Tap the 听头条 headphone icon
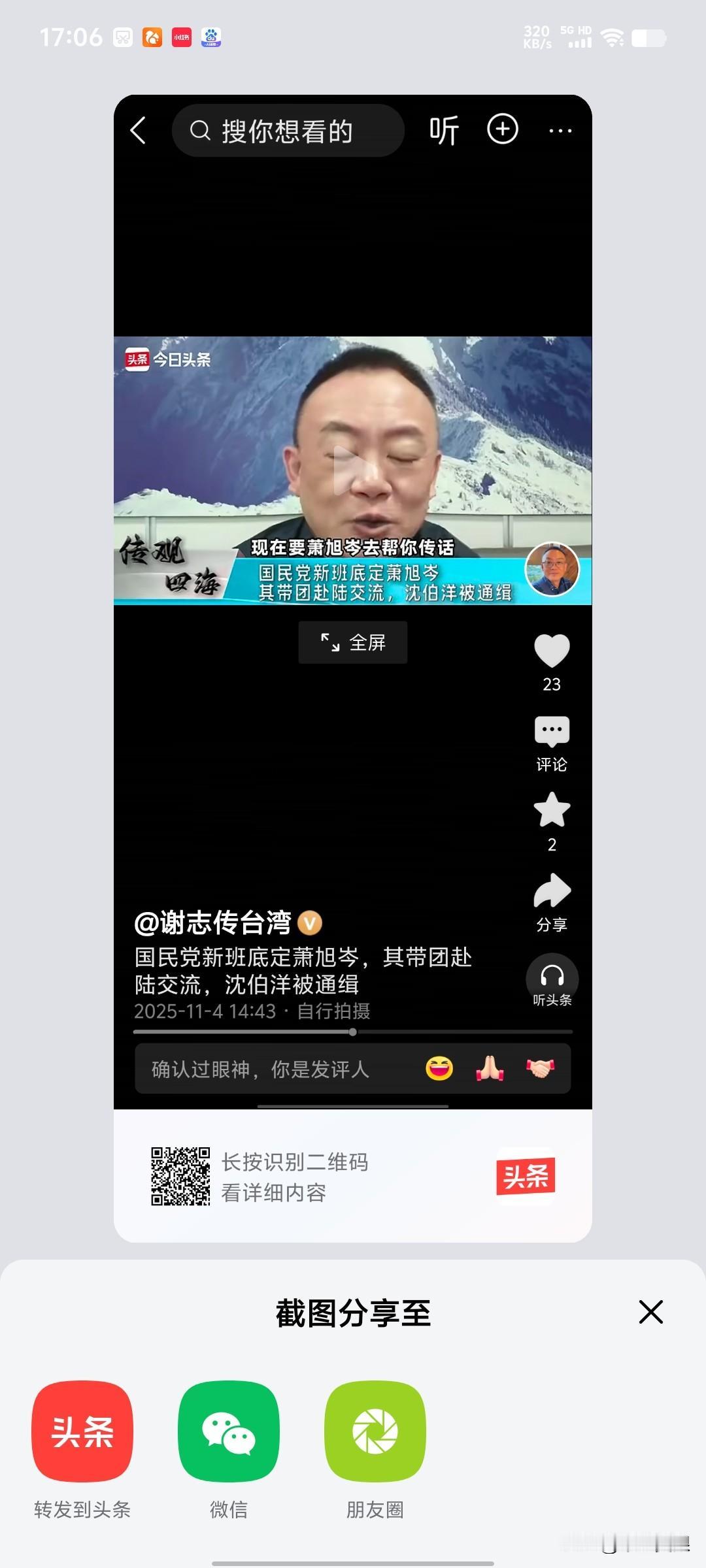The image size is (706, 1568). [552, 978]
